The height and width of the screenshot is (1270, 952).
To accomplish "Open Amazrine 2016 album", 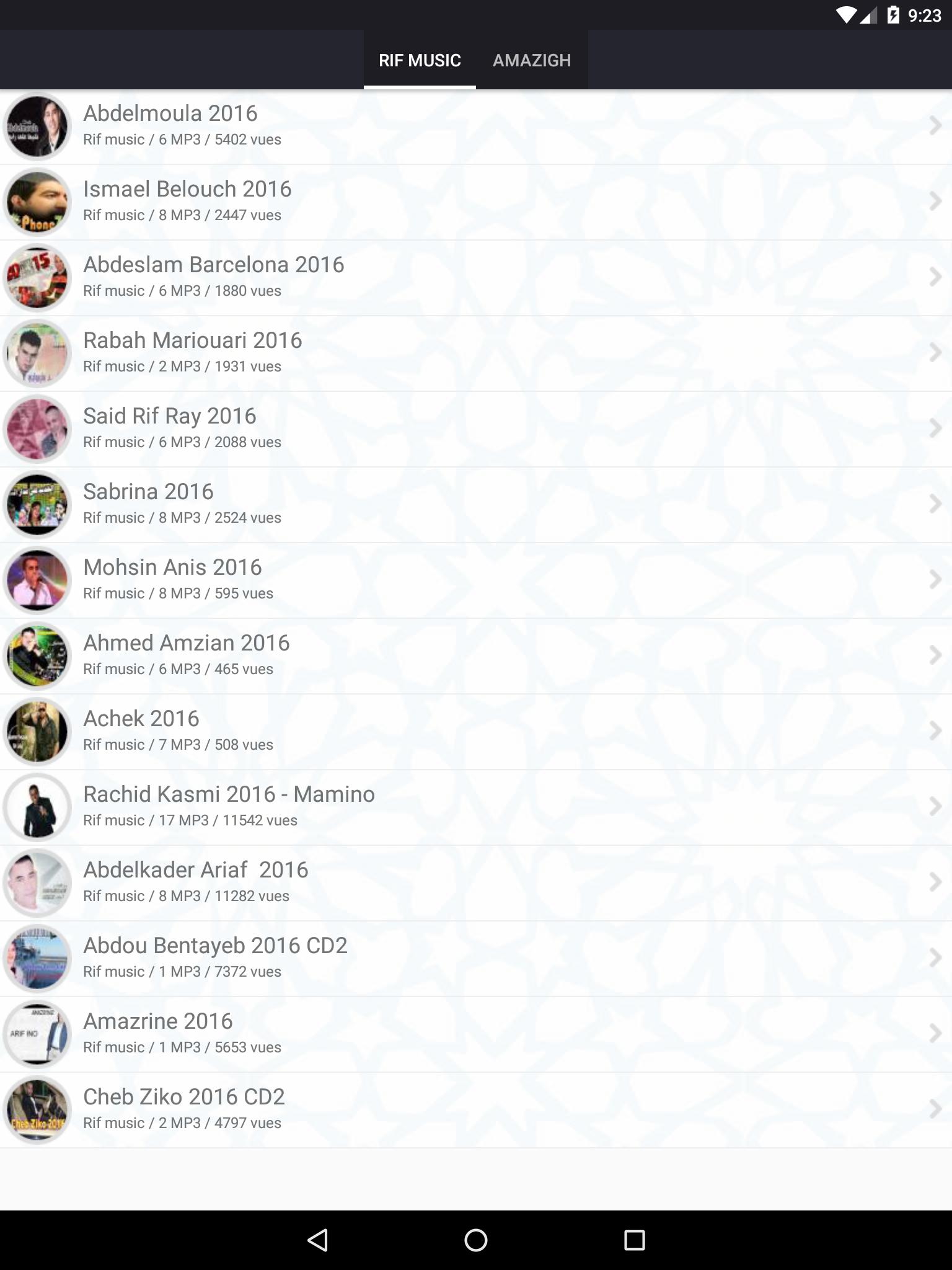I will click(x=476, y=1034).
